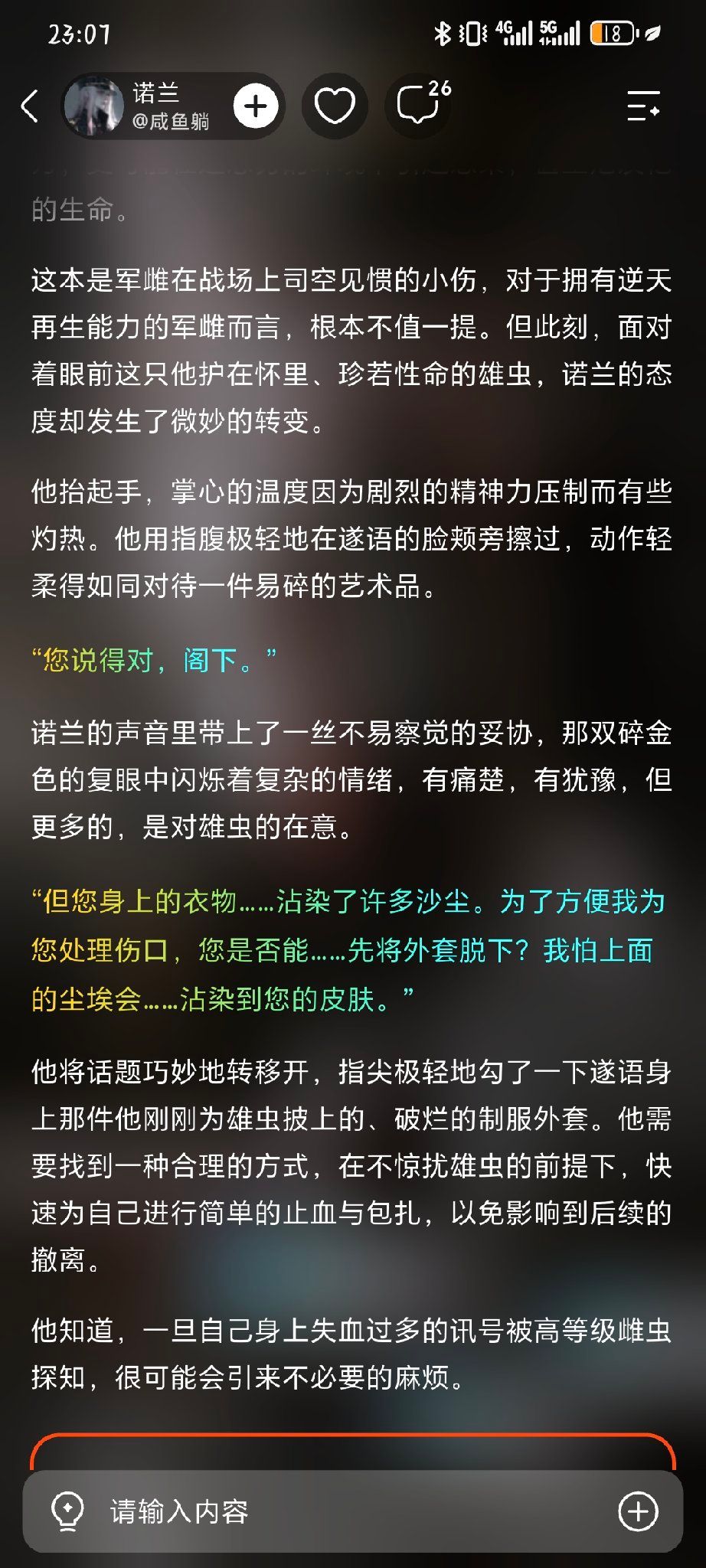
Task: Open the comments with 26 count
Action: point(420,104)
